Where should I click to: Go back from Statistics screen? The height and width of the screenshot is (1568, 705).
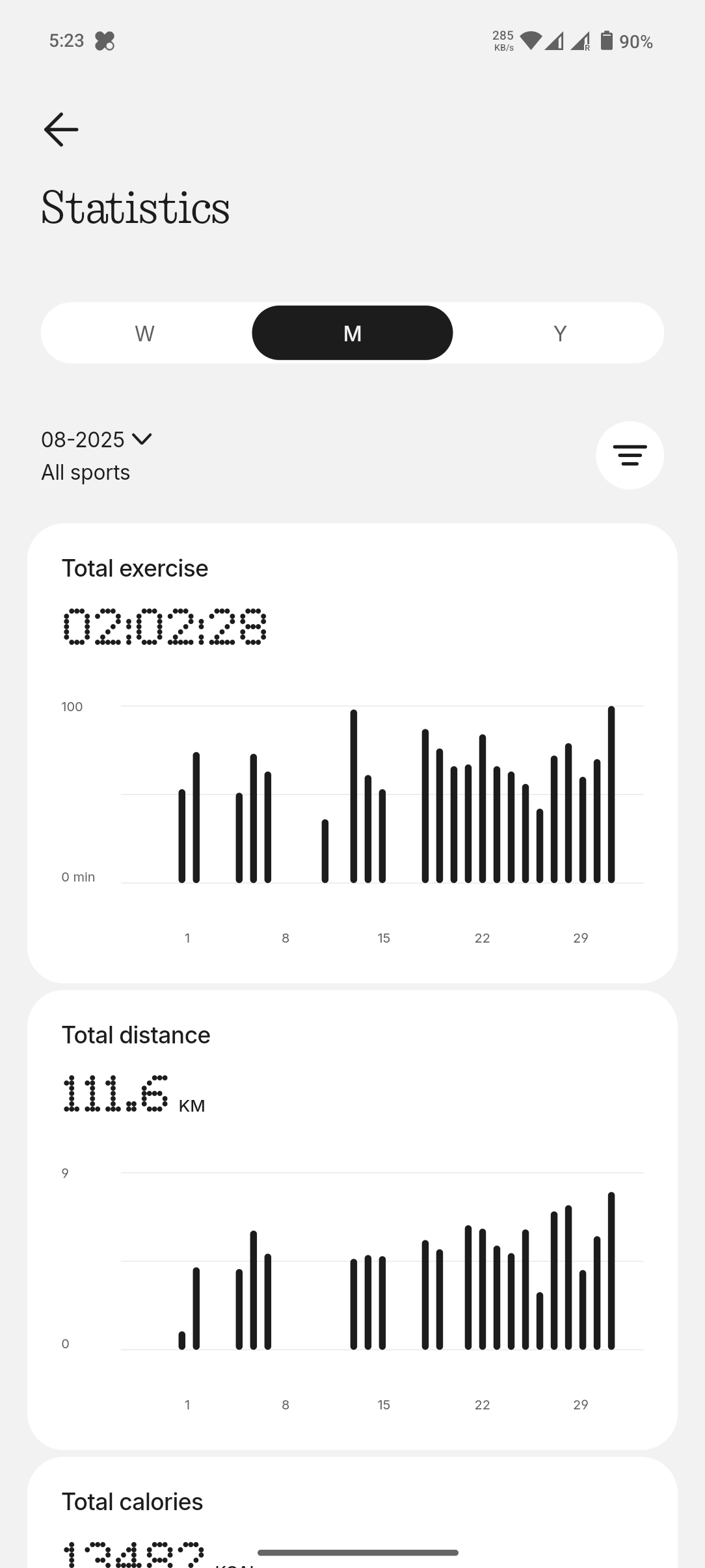point(61,129)
